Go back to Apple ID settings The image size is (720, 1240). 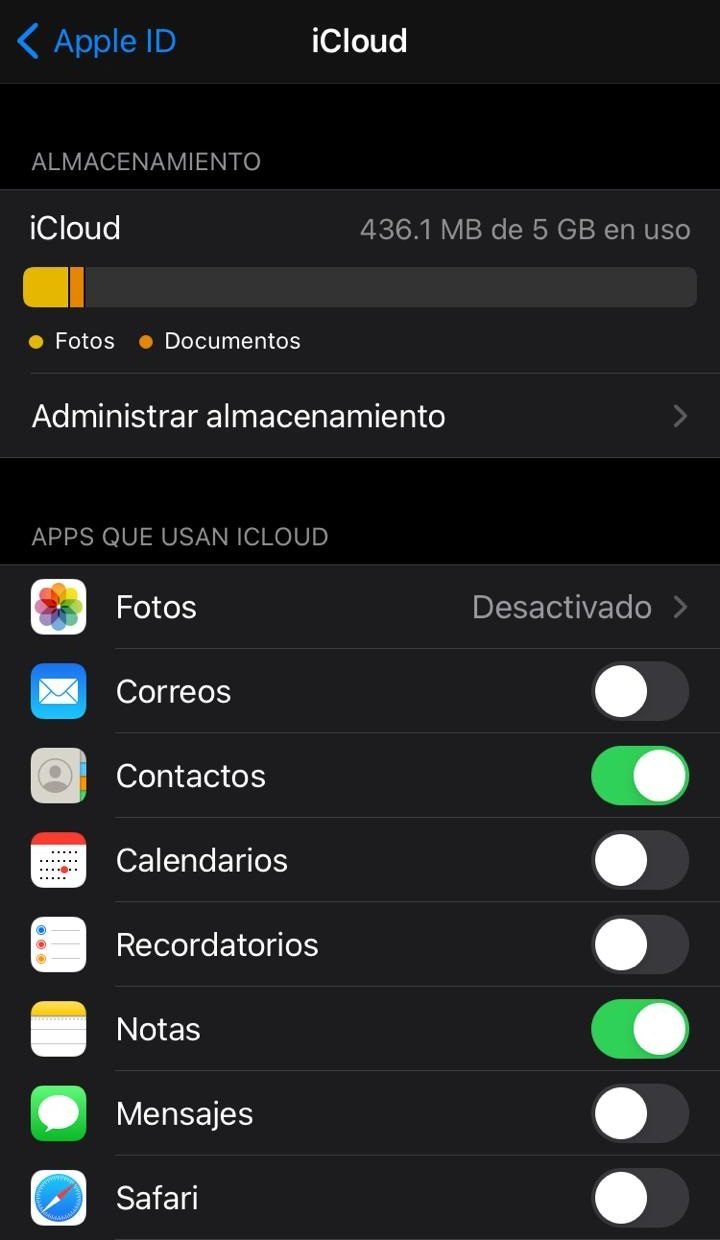97,42
